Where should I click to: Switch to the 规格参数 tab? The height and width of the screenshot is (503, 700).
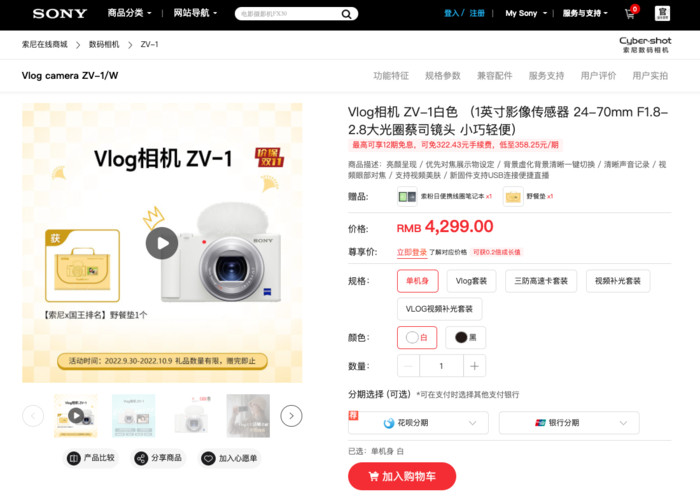click(x=443, y=76)
